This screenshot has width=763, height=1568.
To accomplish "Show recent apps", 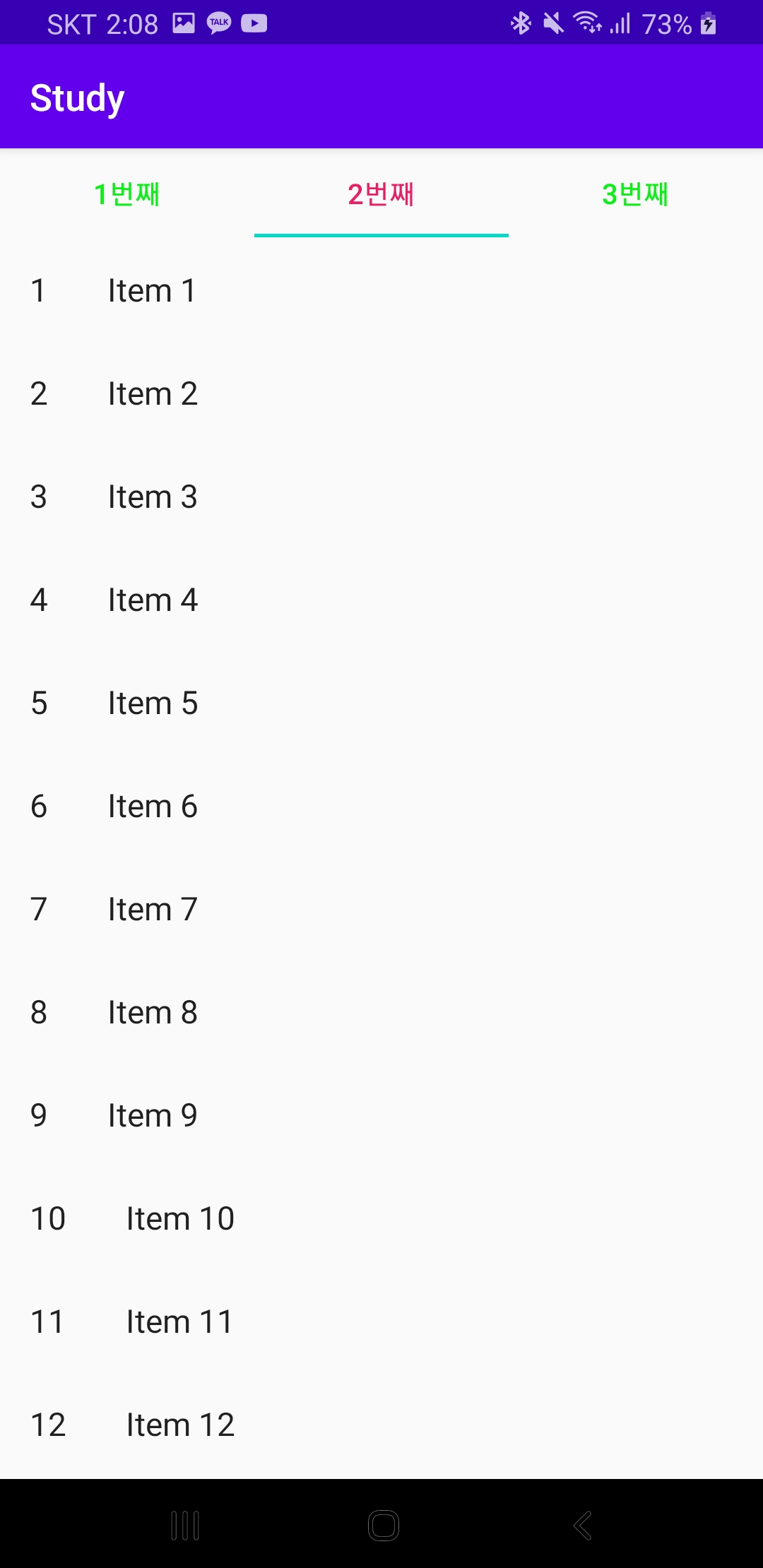I will (185, 1526).
